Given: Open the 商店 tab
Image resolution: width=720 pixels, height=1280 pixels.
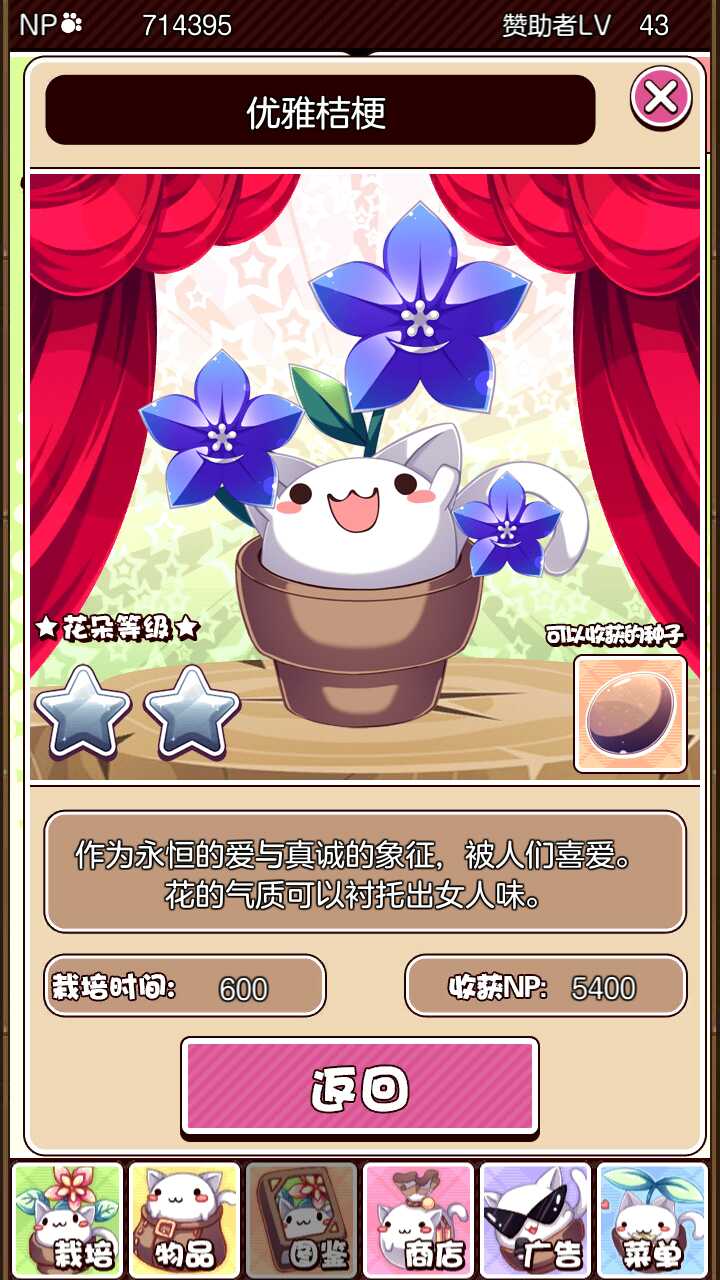Looking at the screenshot, I should pyautogui.click(x=419, y=1217).
